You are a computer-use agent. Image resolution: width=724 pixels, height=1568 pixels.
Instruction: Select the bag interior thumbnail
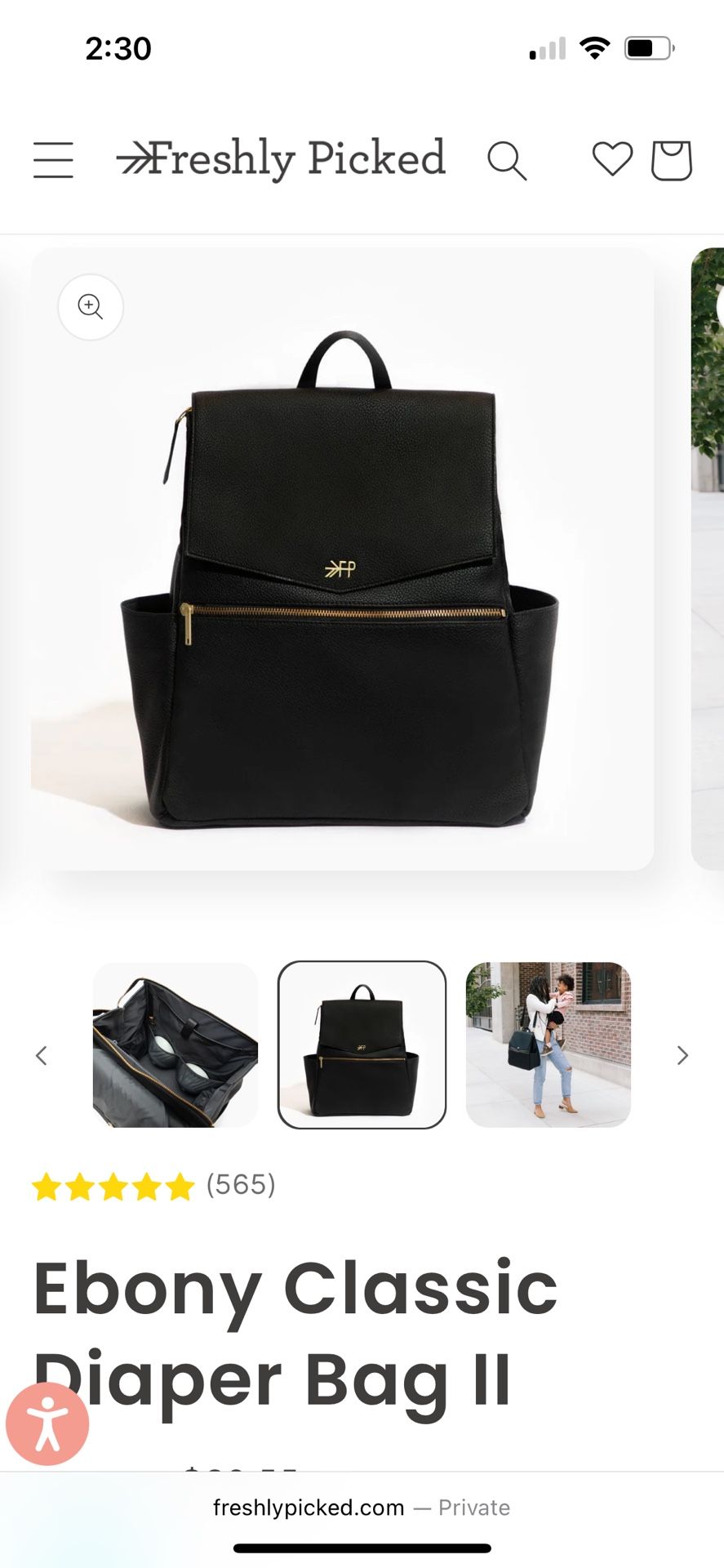(175, 1045)
